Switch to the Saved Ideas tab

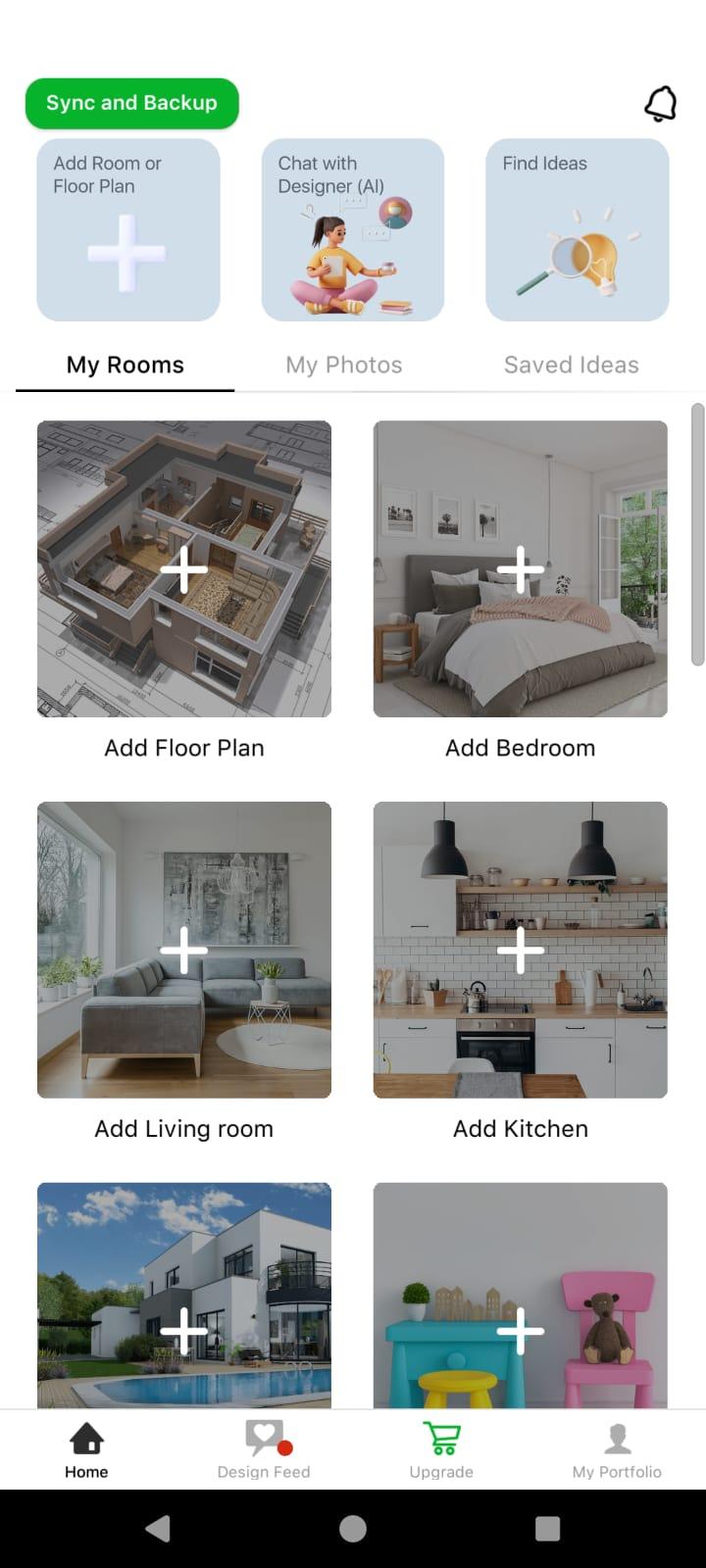[x=571, y=366]
